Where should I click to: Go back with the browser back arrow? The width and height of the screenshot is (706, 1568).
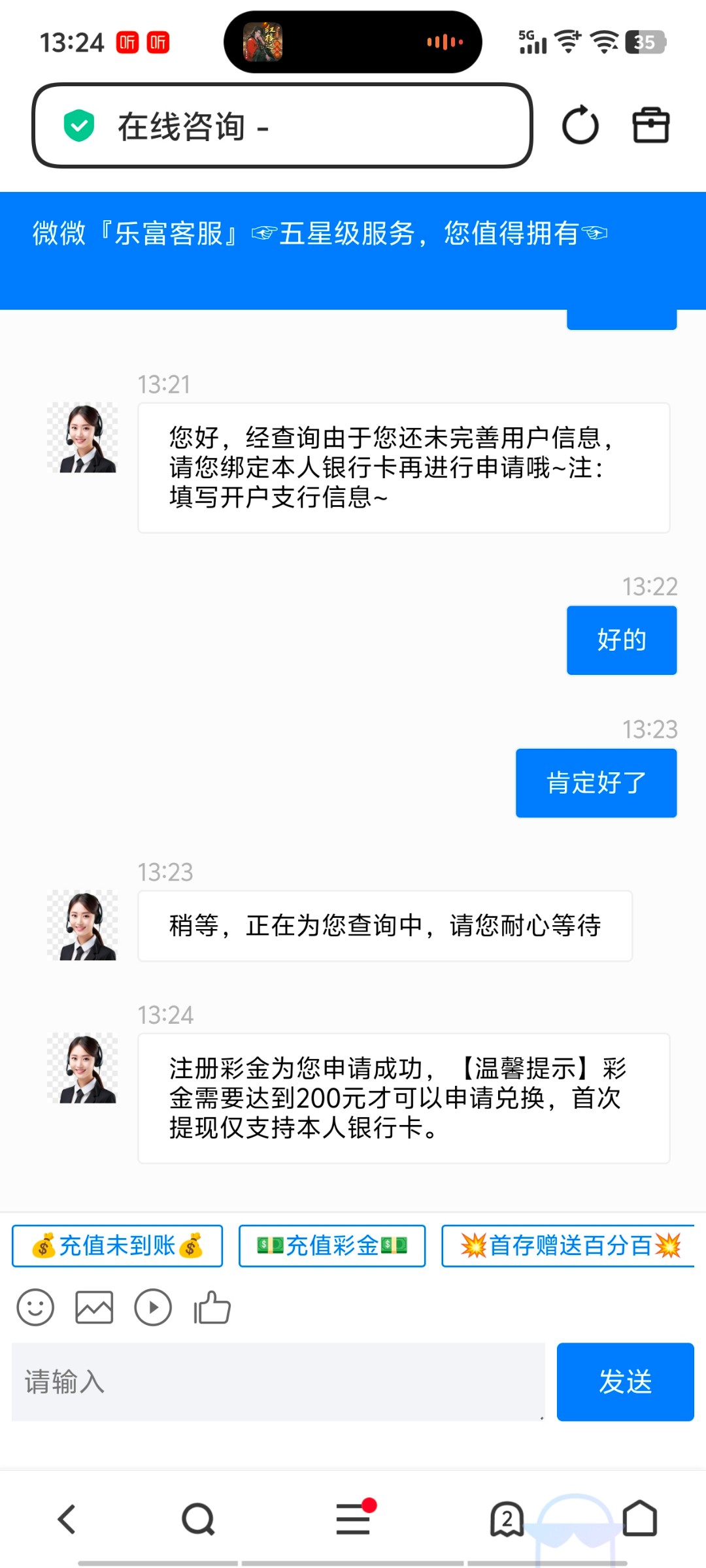(67, 1519)
